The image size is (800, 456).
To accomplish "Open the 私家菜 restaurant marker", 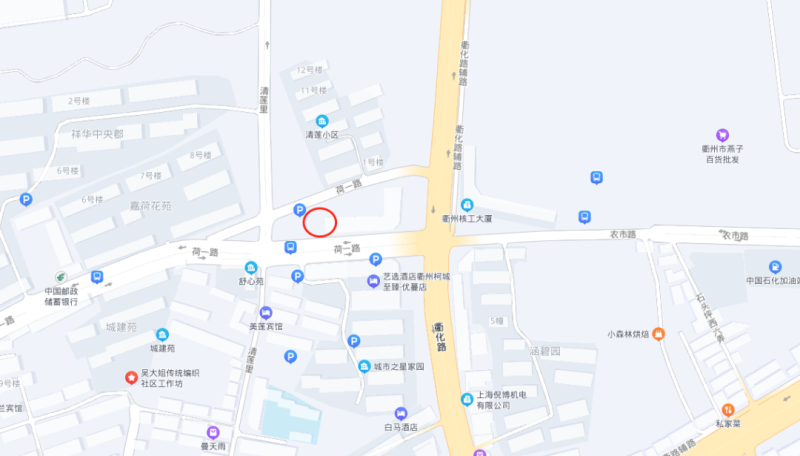I will (x=728, y=410).
